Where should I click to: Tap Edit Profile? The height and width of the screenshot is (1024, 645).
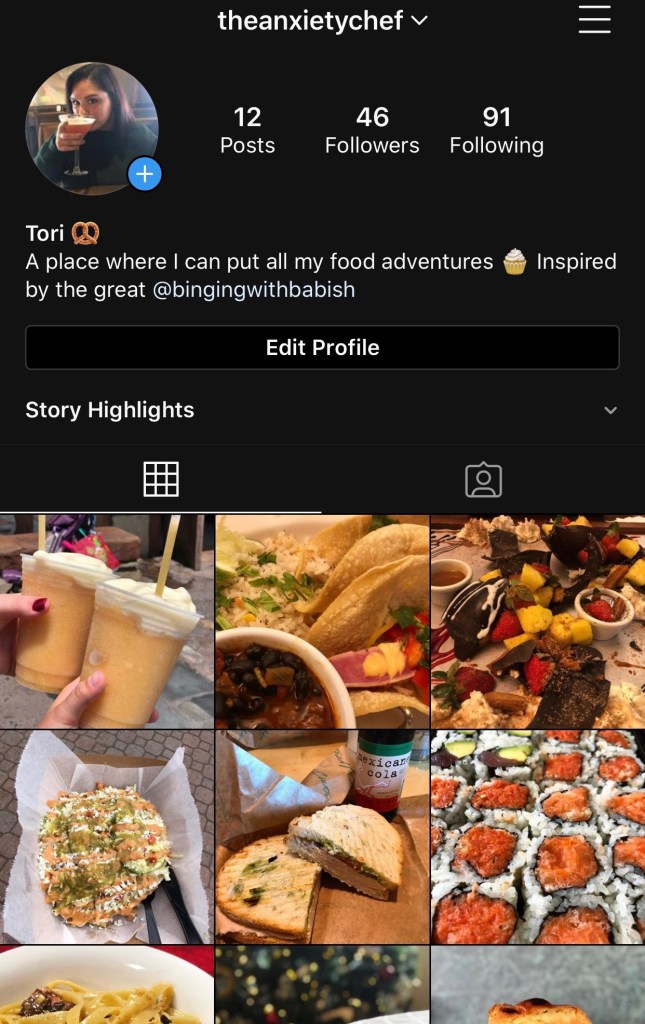[322, 347]
